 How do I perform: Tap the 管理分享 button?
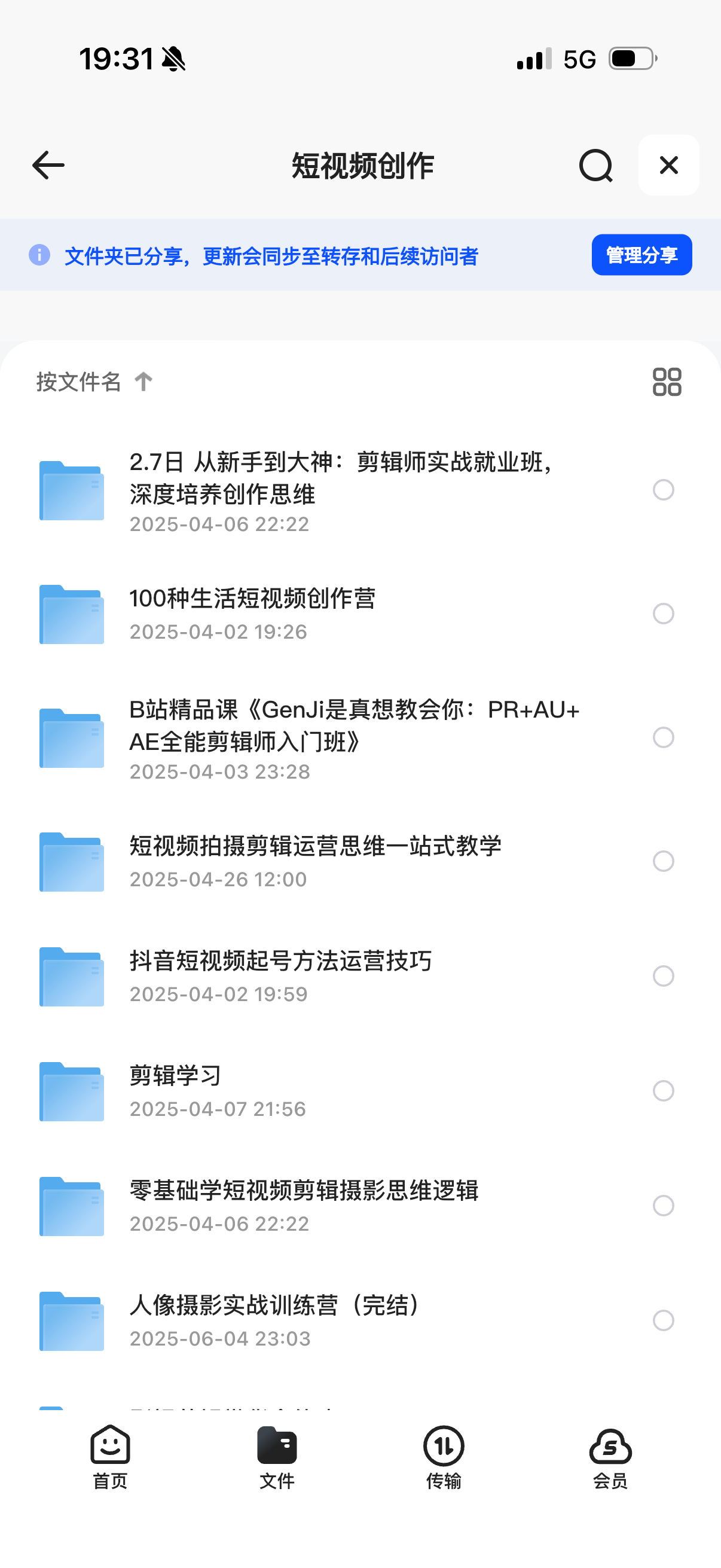(641, 255)
